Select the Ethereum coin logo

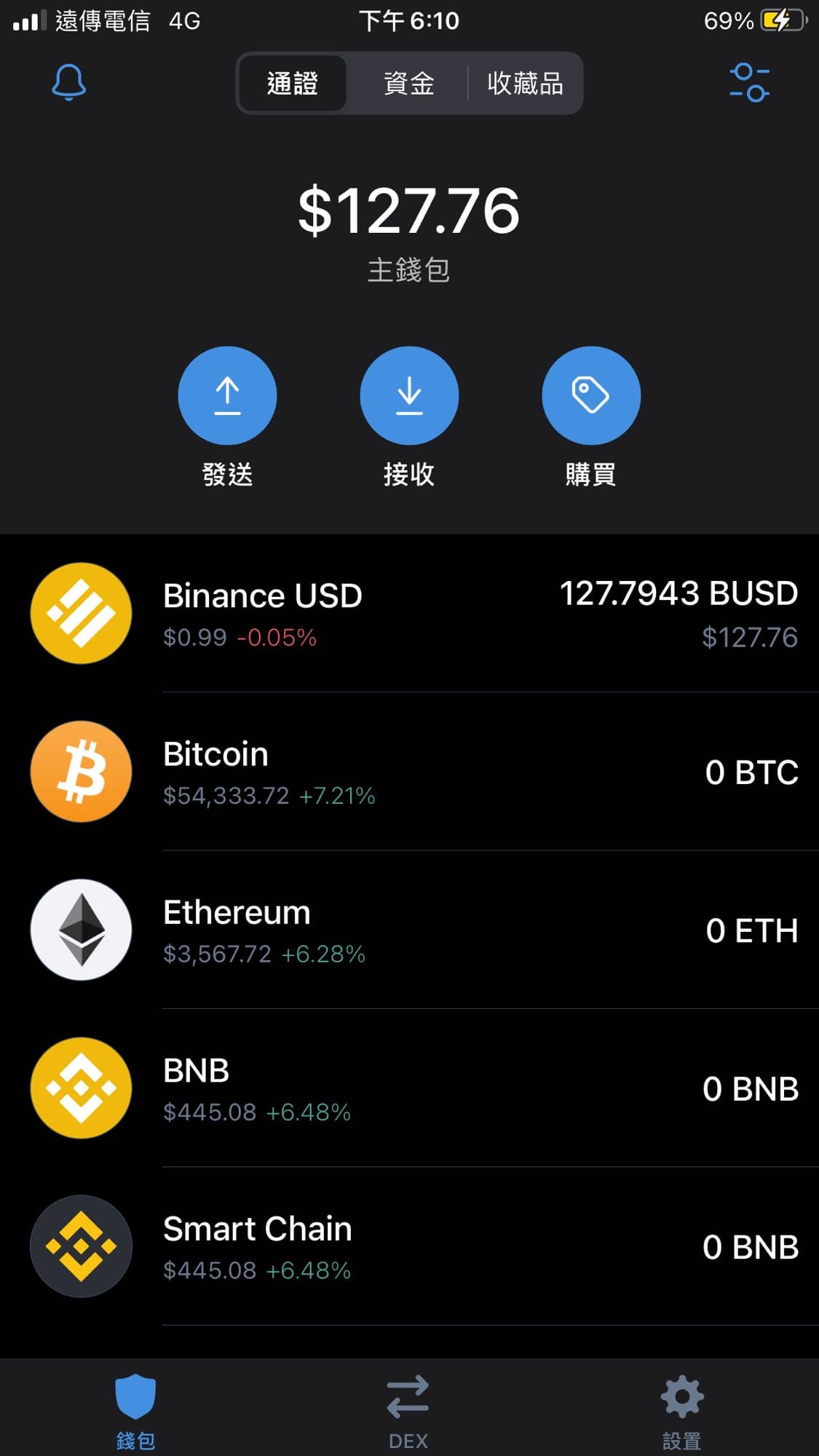point(81,930)
